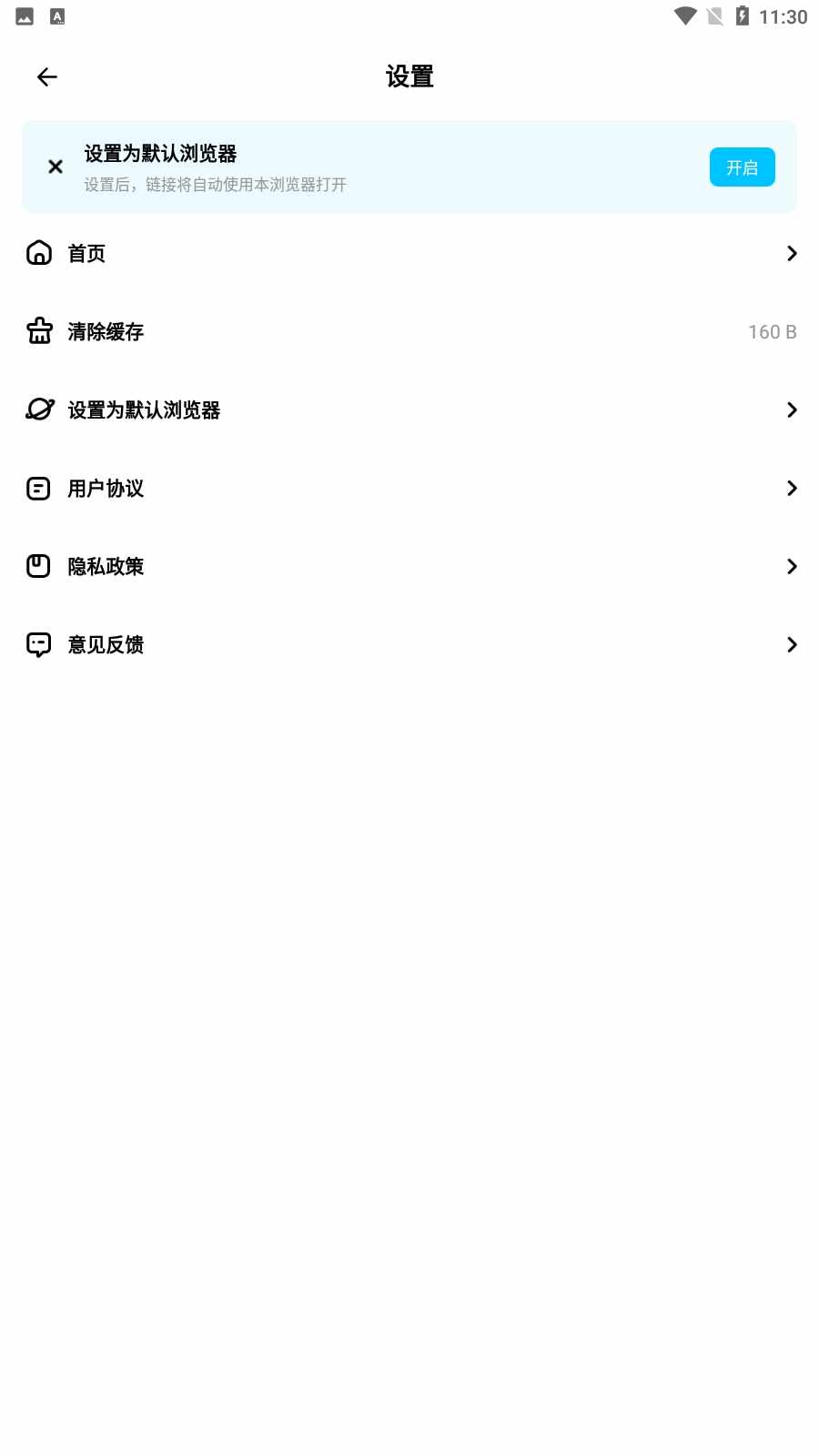Expand the 意见反馈 row chevron
819x1456 pixels.
[791, 644]
